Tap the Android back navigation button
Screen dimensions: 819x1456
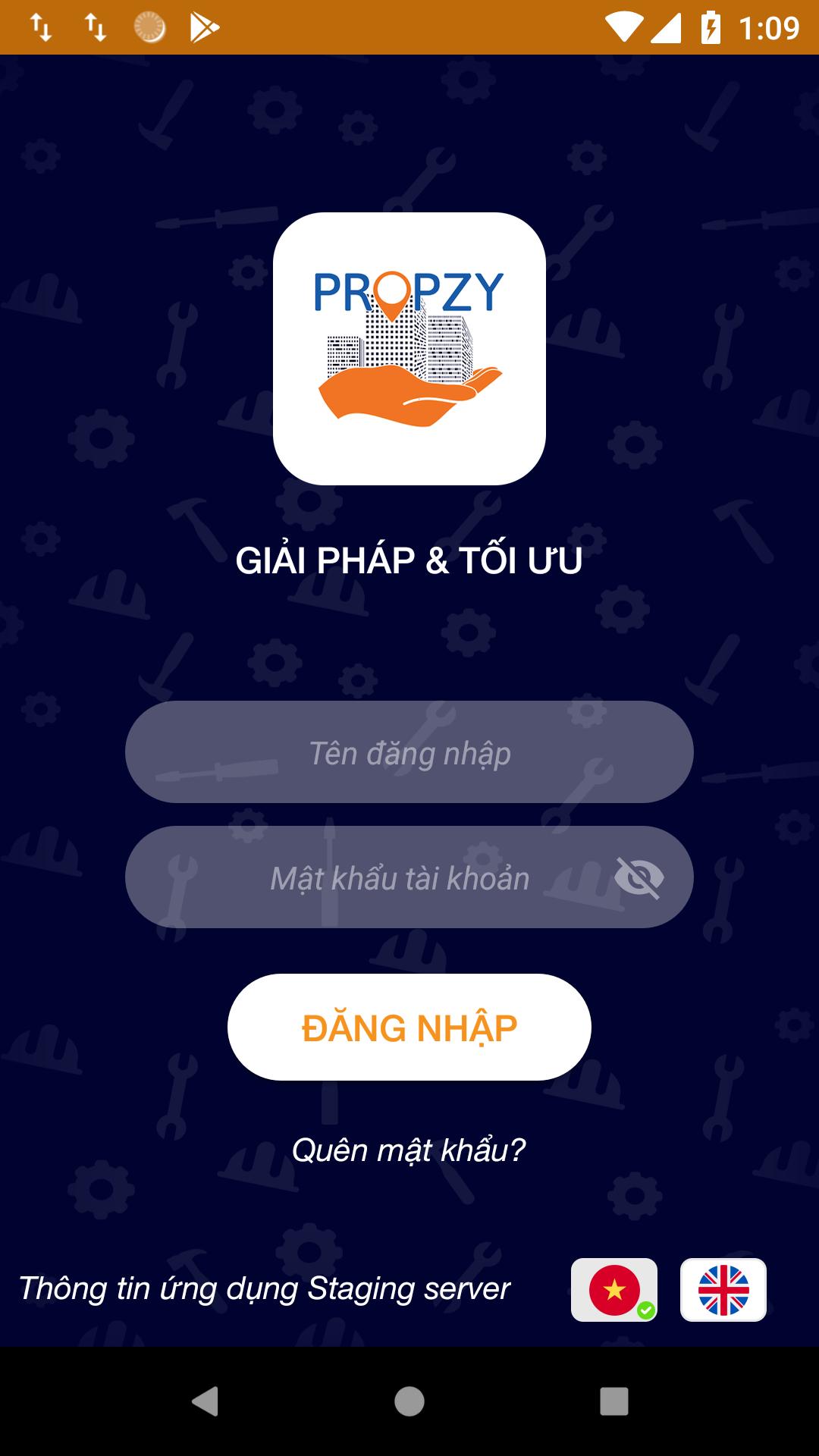205,1399
